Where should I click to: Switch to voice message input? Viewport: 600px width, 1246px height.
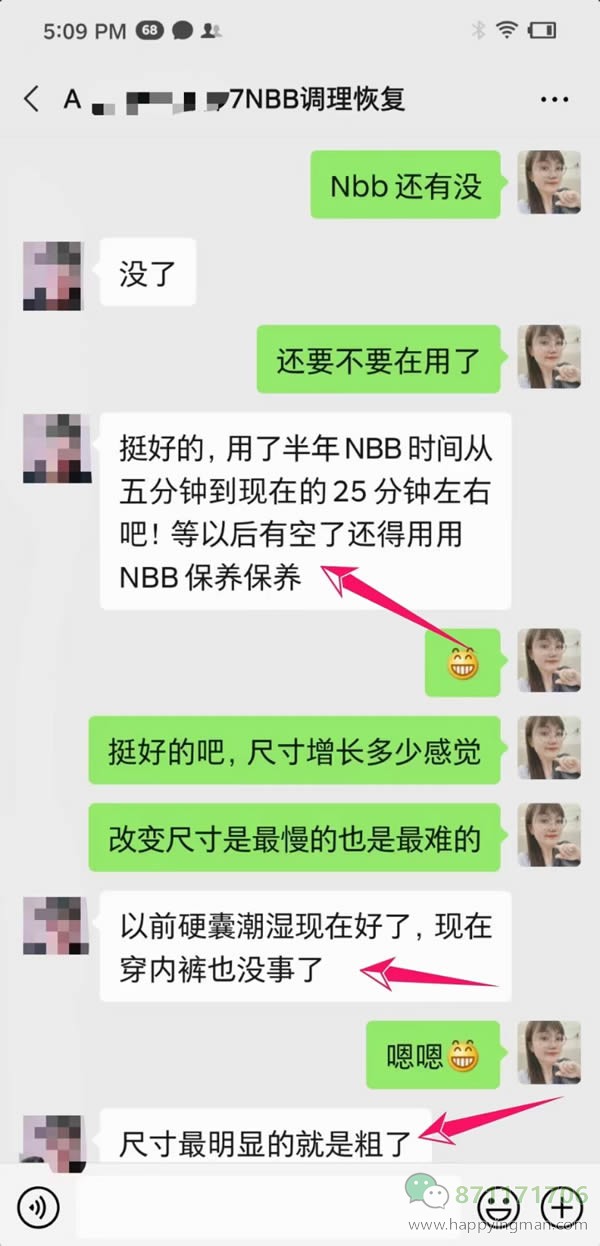[x=39, y=1208]
